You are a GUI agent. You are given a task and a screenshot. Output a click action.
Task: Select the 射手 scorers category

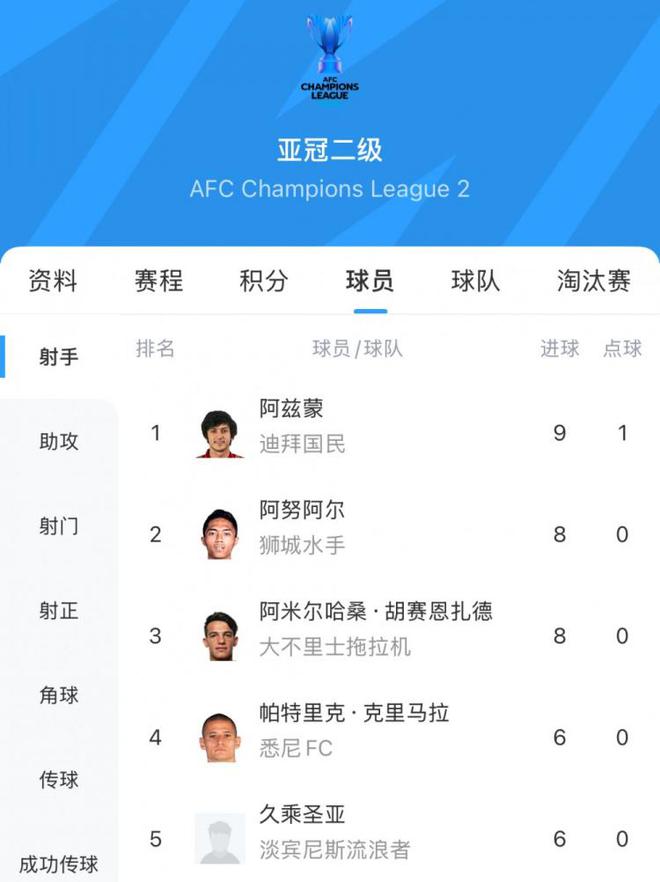59,357
